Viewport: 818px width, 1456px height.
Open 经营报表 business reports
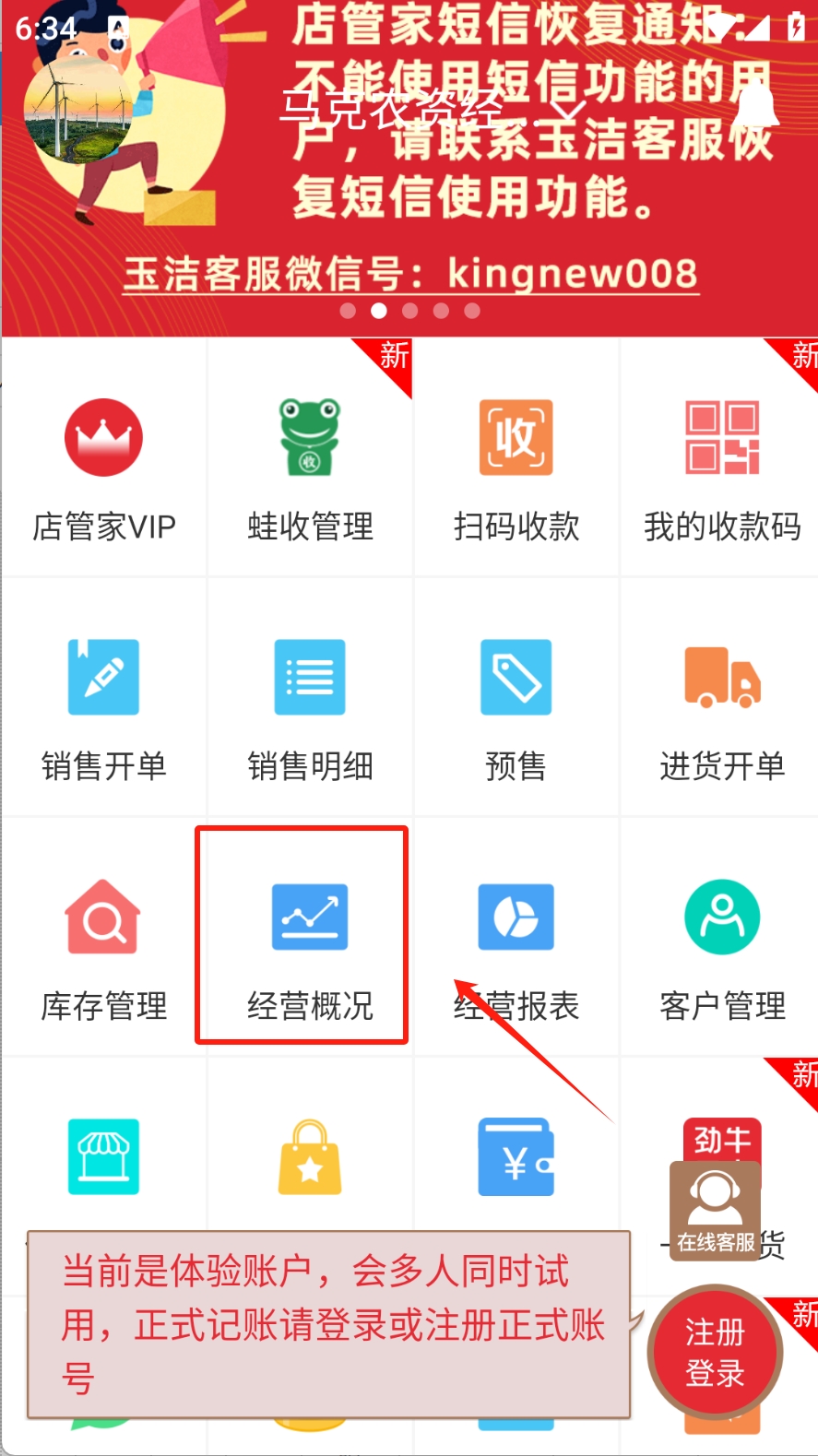tap(516, 941)
